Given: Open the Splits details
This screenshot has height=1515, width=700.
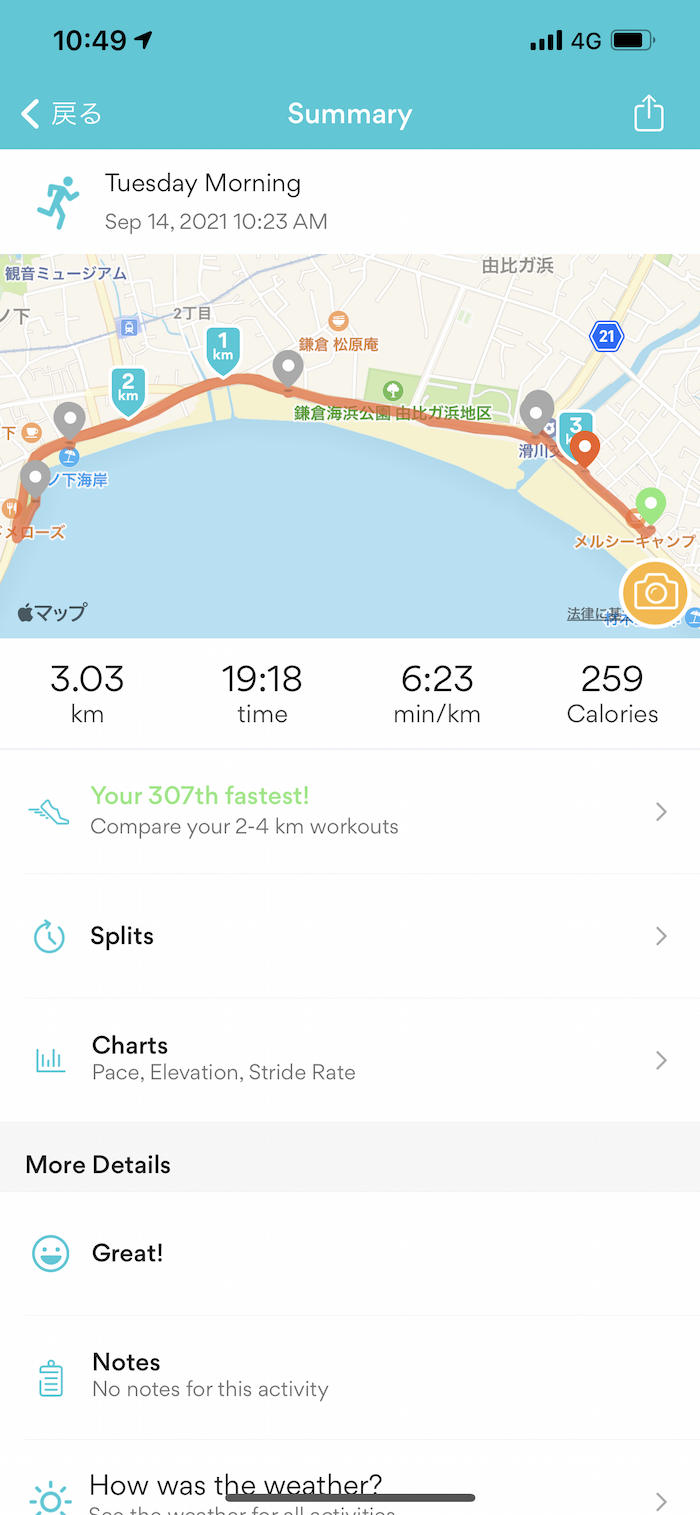Looking at the screenshot, I should coord(350,936).
